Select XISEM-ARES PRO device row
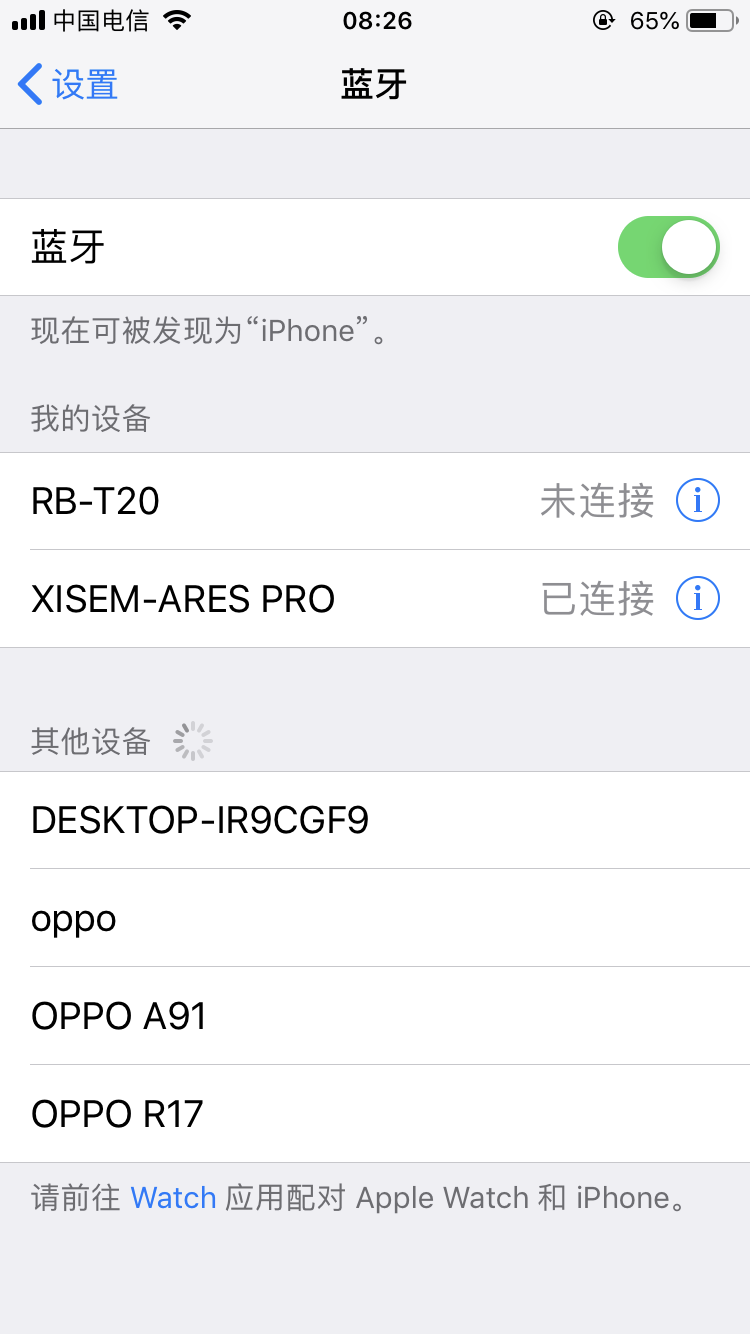 click(x=300, y=599)
